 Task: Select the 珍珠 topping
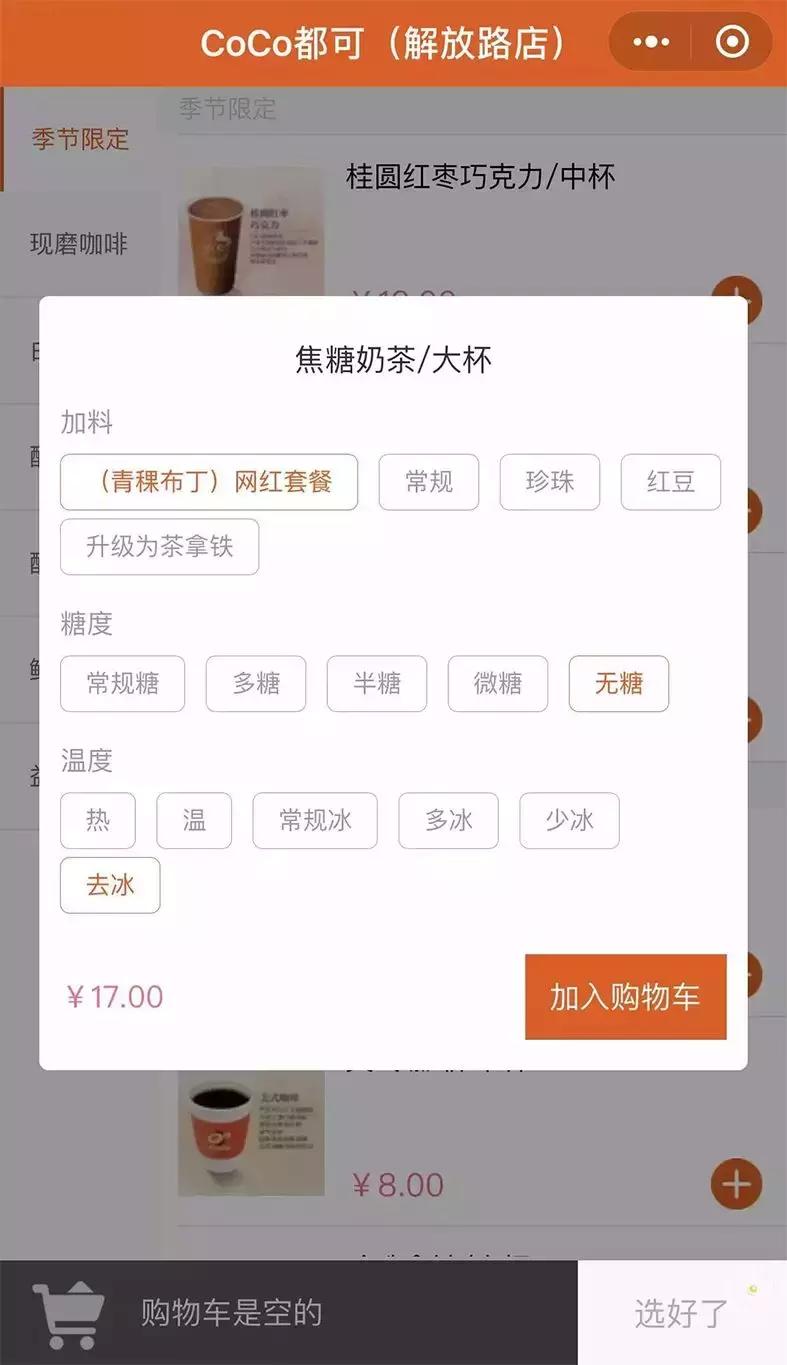tap(550, 482)
